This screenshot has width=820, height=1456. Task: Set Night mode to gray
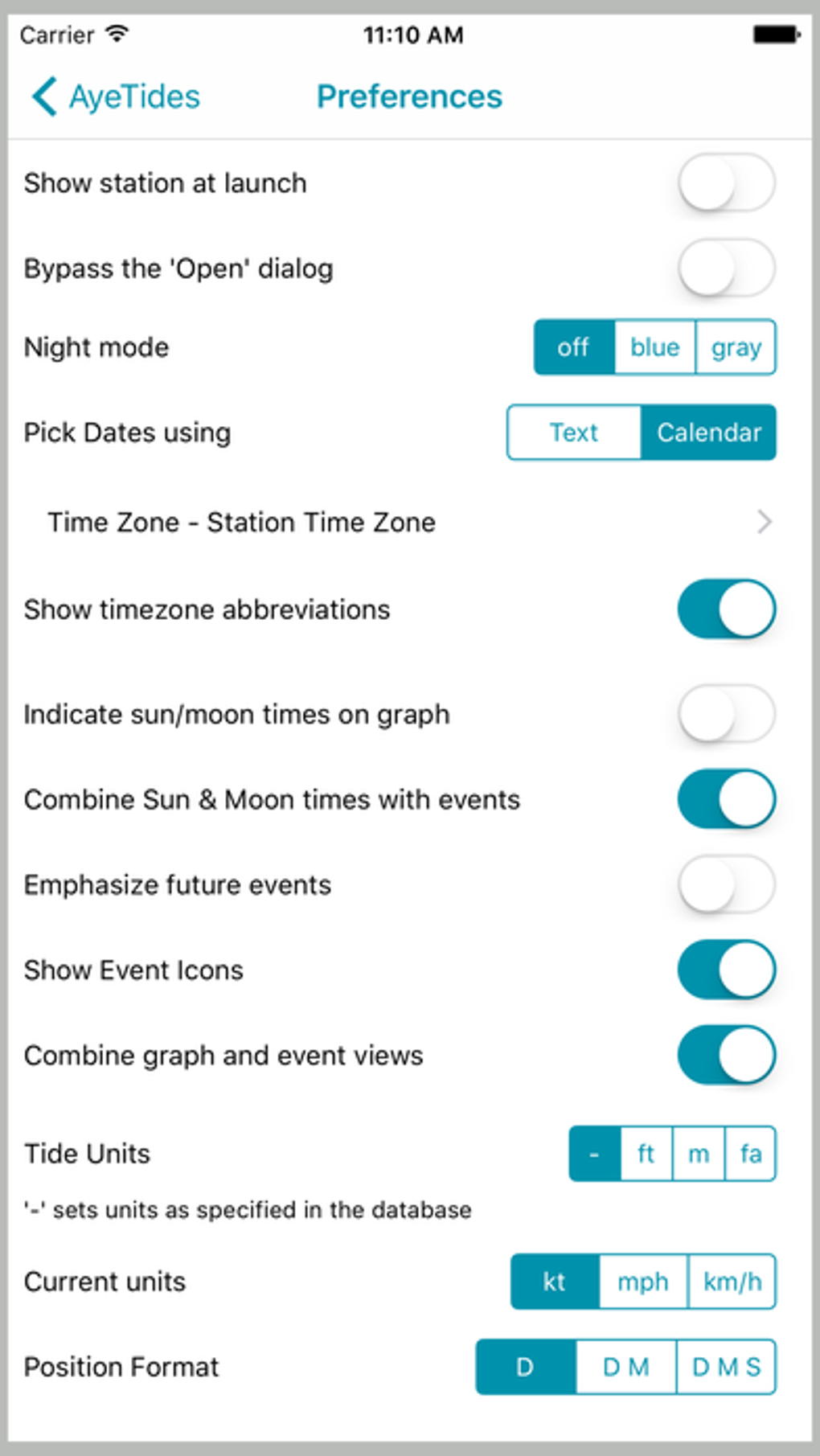pos(736,347)
